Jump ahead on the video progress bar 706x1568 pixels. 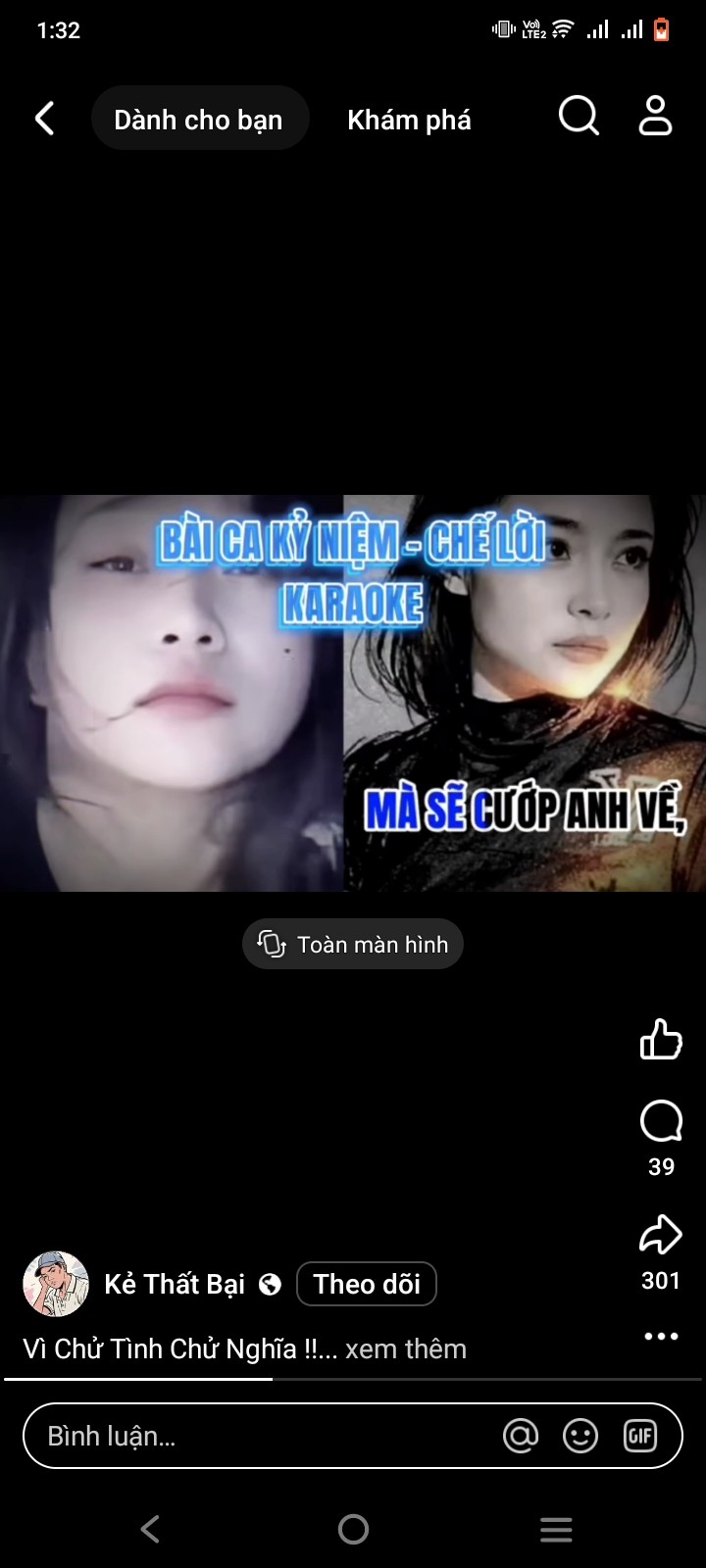click(490, 1379)
